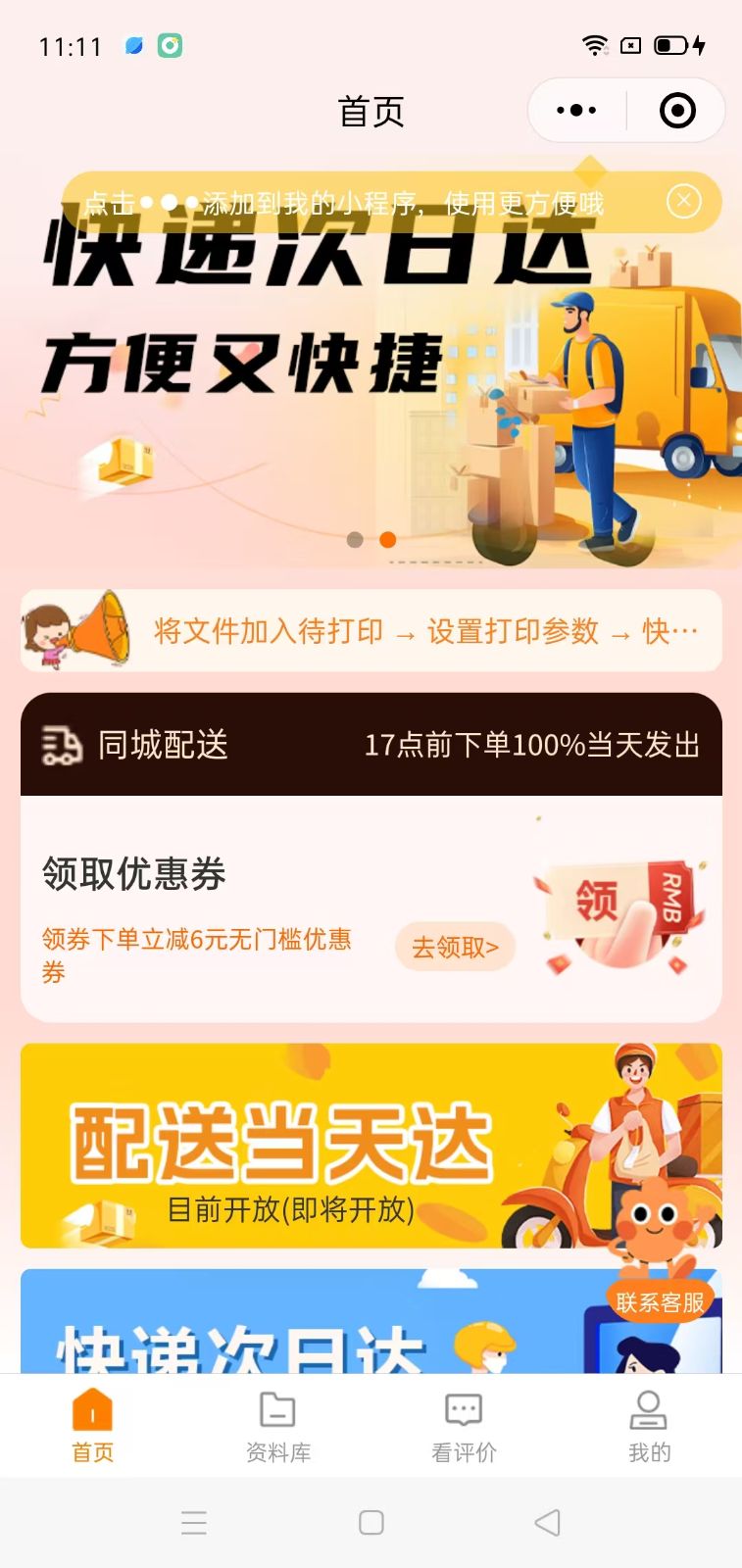Viewport: 742px width, 1568px height.
Task: Open the 我的 tab
Action: pos(649,1426)
